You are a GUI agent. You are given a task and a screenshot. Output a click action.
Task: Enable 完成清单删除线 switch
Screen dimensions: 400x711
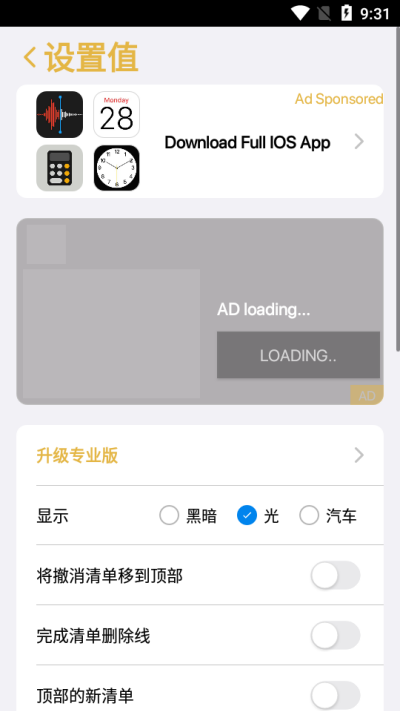(x=336, y=635)
